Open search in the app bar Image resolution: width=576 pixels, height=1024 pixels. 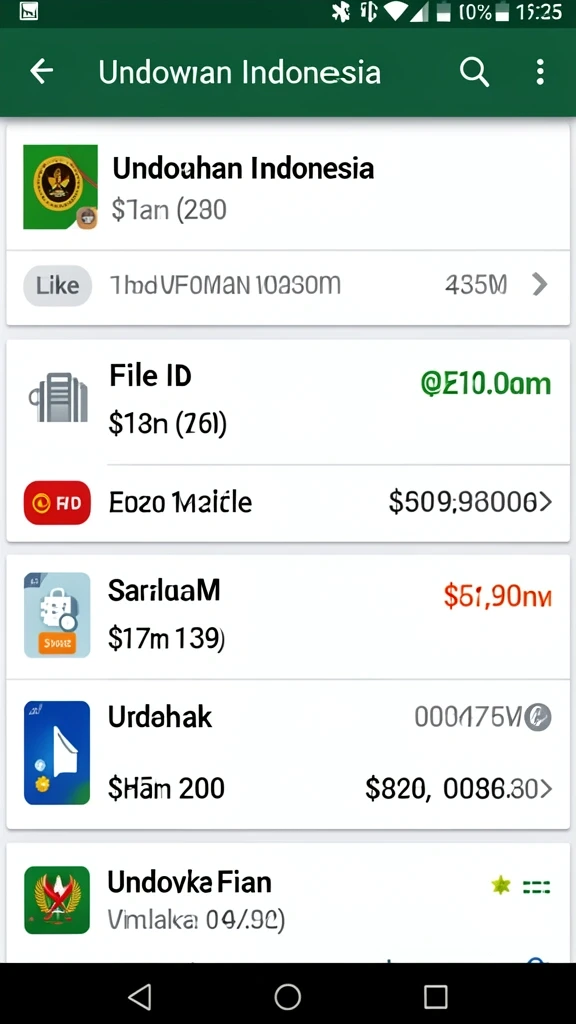474,71
